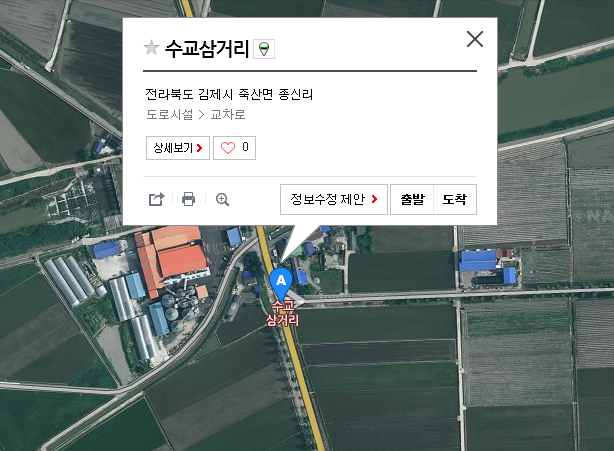
Task: Zoom in on this place
Action: coord(222,199)
